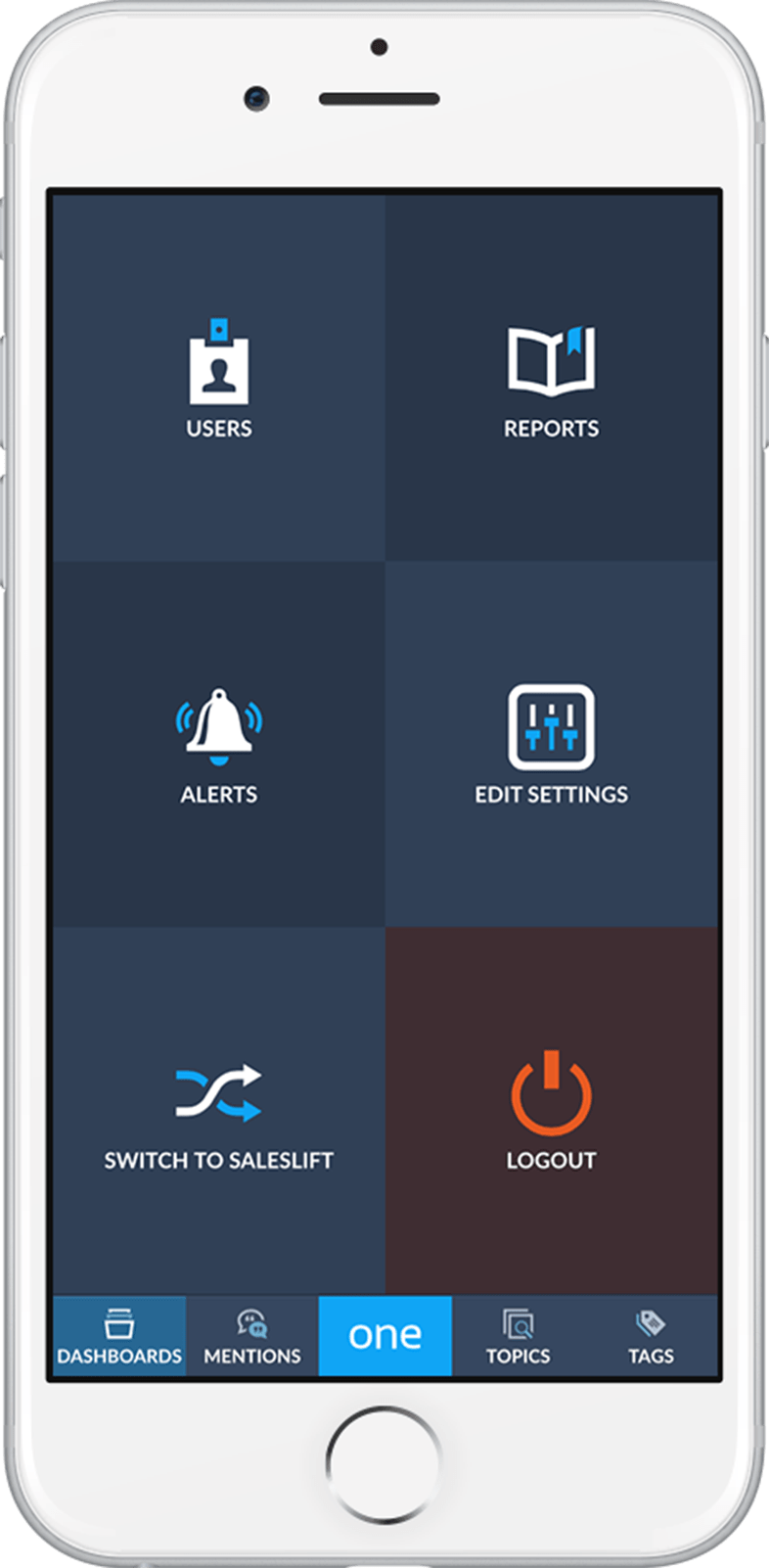Select Switch to SalesLift
The width and height of the screenshot is (769, 1568).
(x=218, y=1111)
